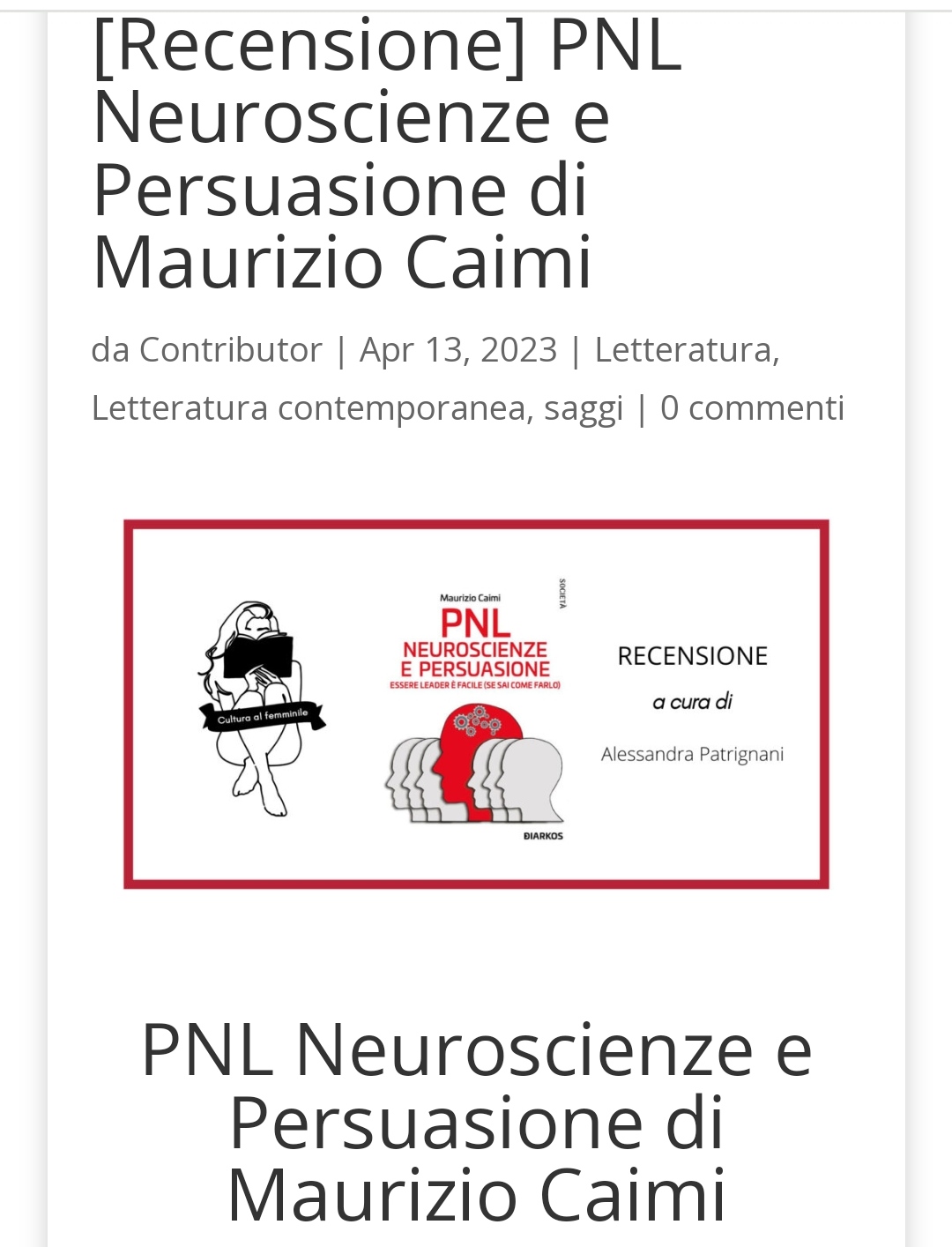The image size is (952, 1247).
Task: Open the Letteratura category
Action: click(684, 350)
